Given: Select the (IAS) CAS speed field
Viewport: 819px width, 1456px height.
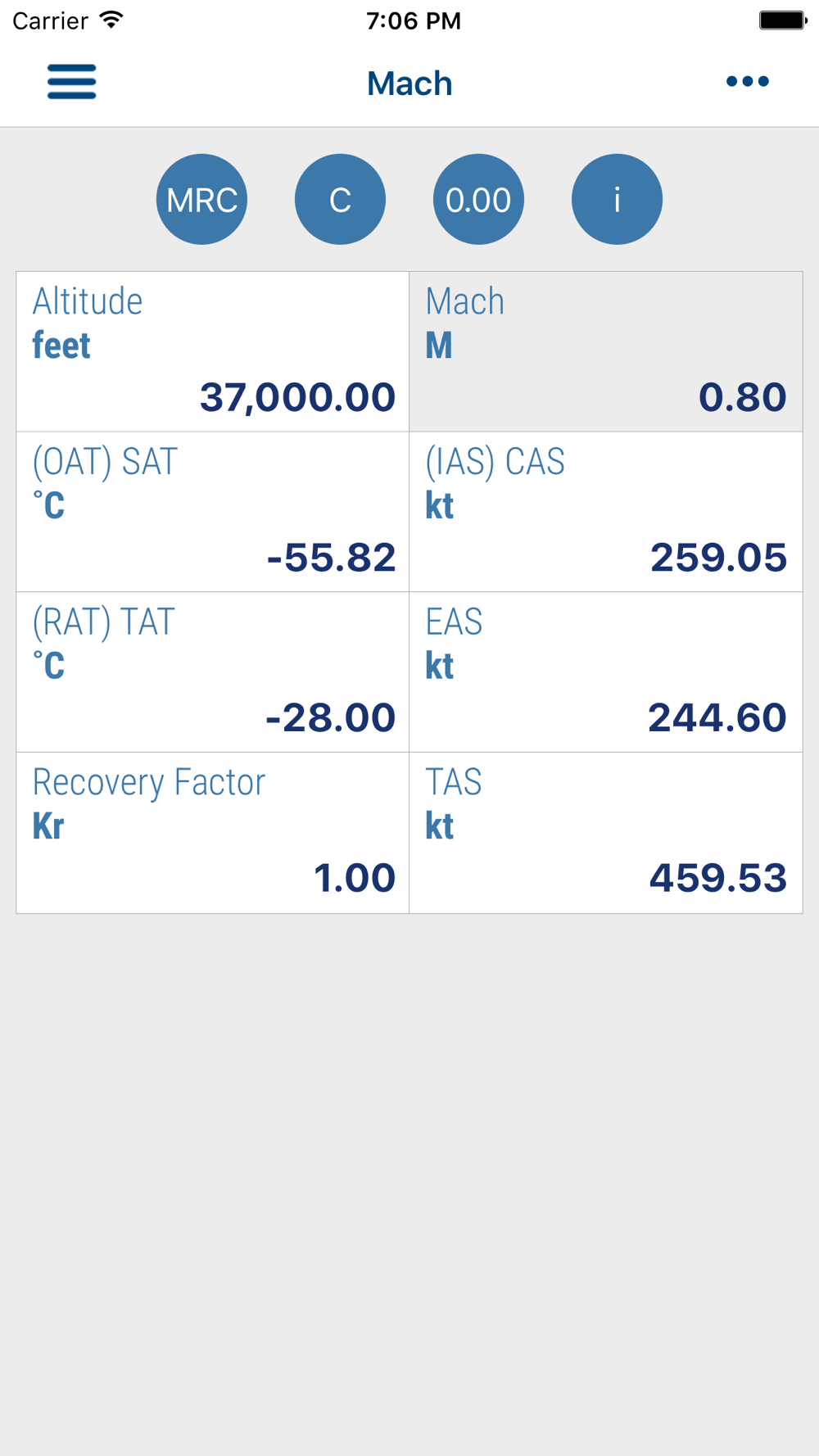Looking at the screenshot, I should [x=606, y=512].
